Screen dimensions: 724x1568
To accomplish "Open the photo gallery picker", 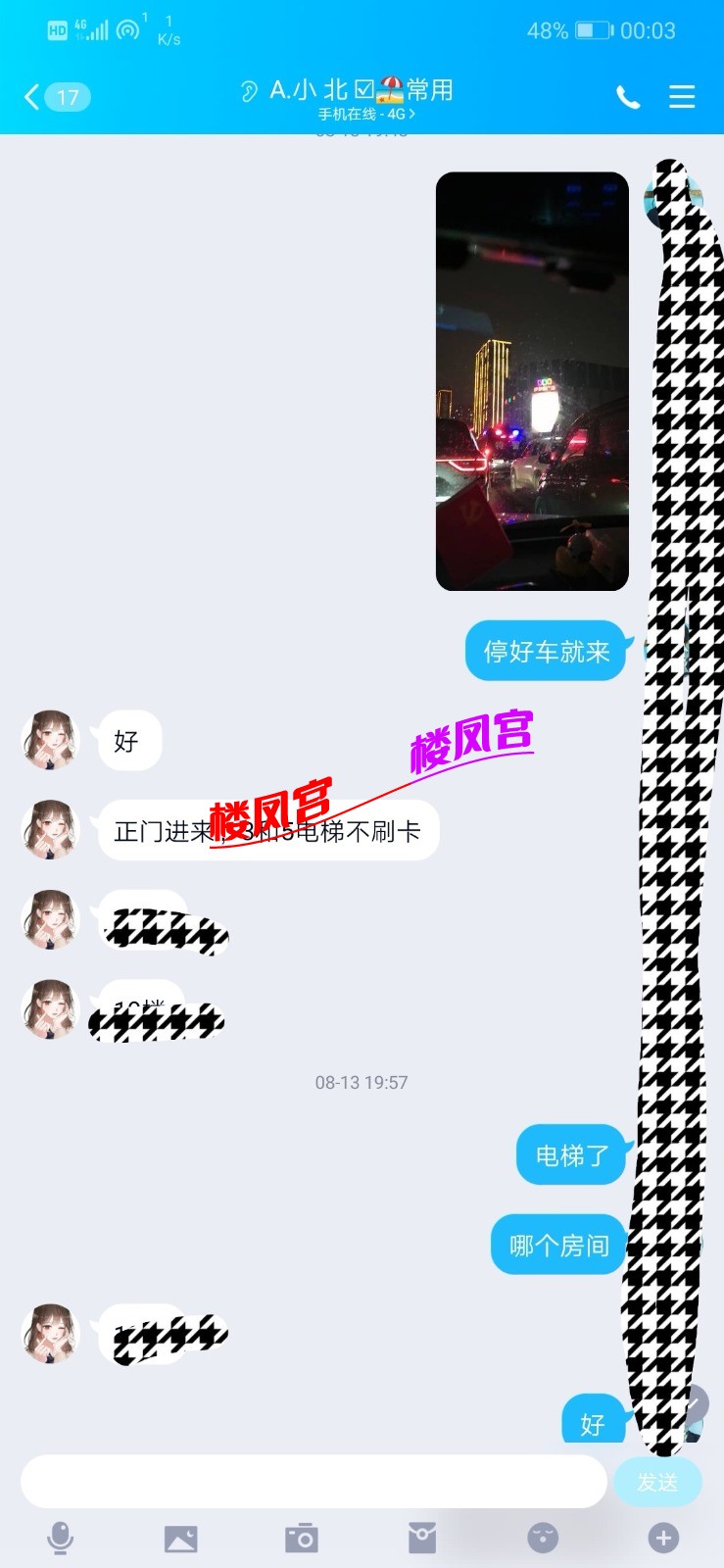I will click(180, 1538).
